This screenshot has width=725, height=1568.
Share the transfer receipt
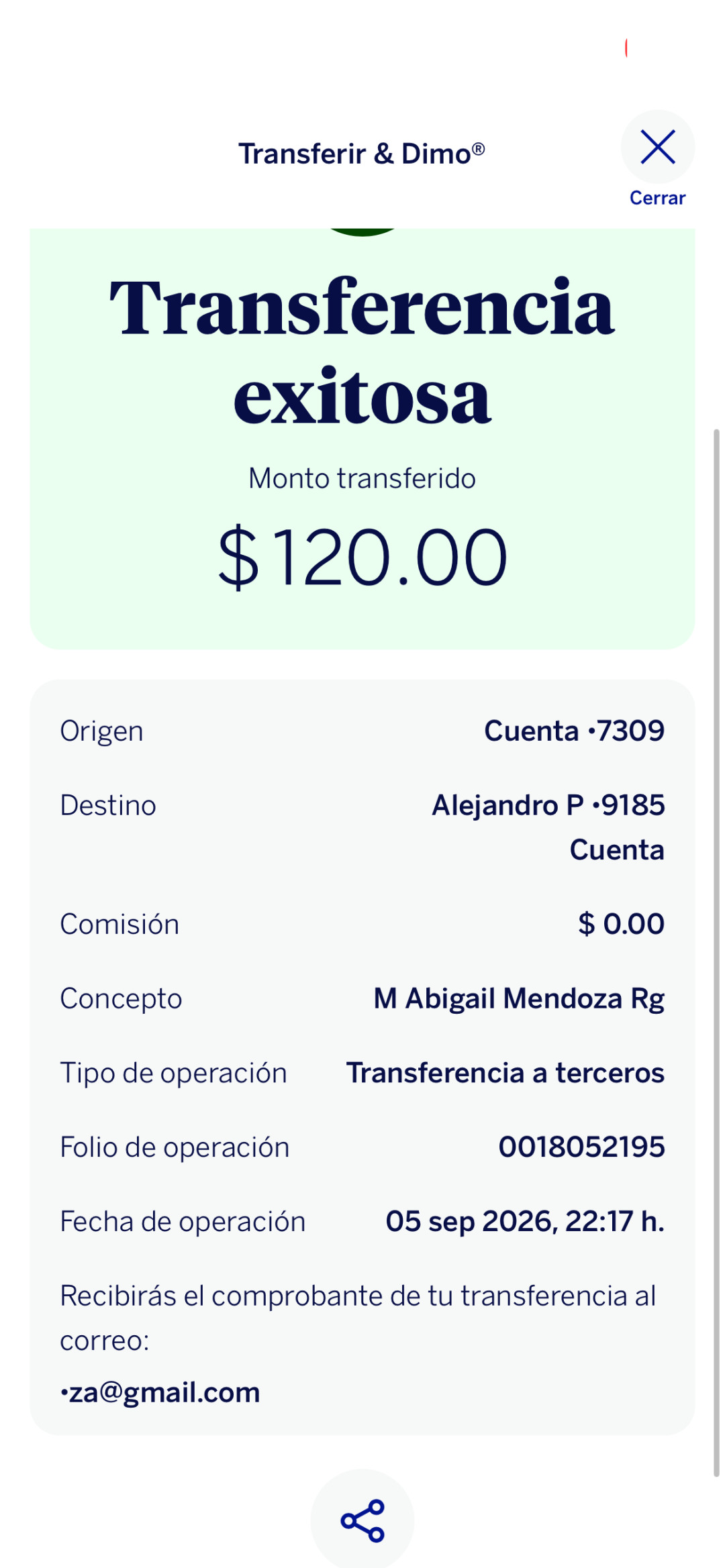(x=362, y=1520)
